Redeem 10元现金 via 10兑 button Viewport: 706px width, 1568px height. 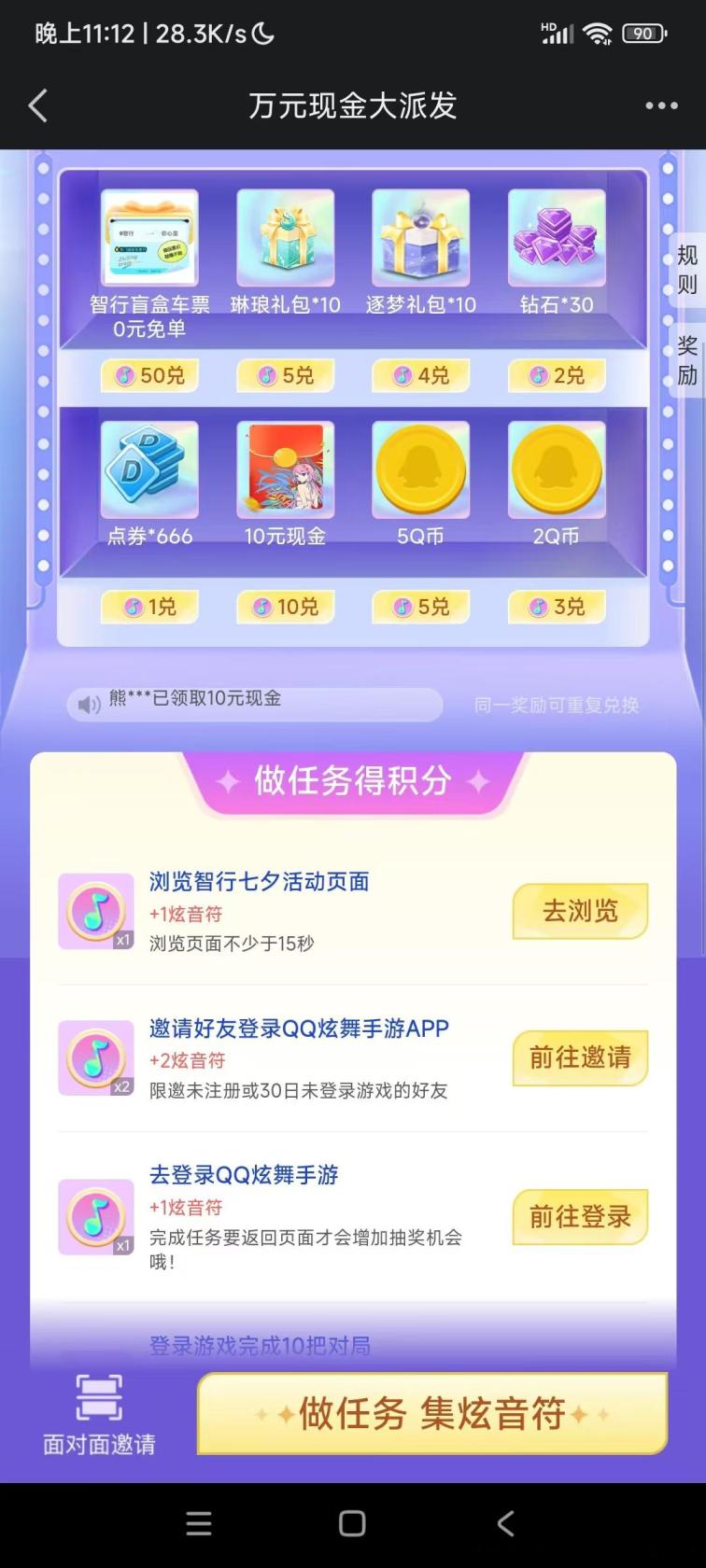(x=285, y=607)
